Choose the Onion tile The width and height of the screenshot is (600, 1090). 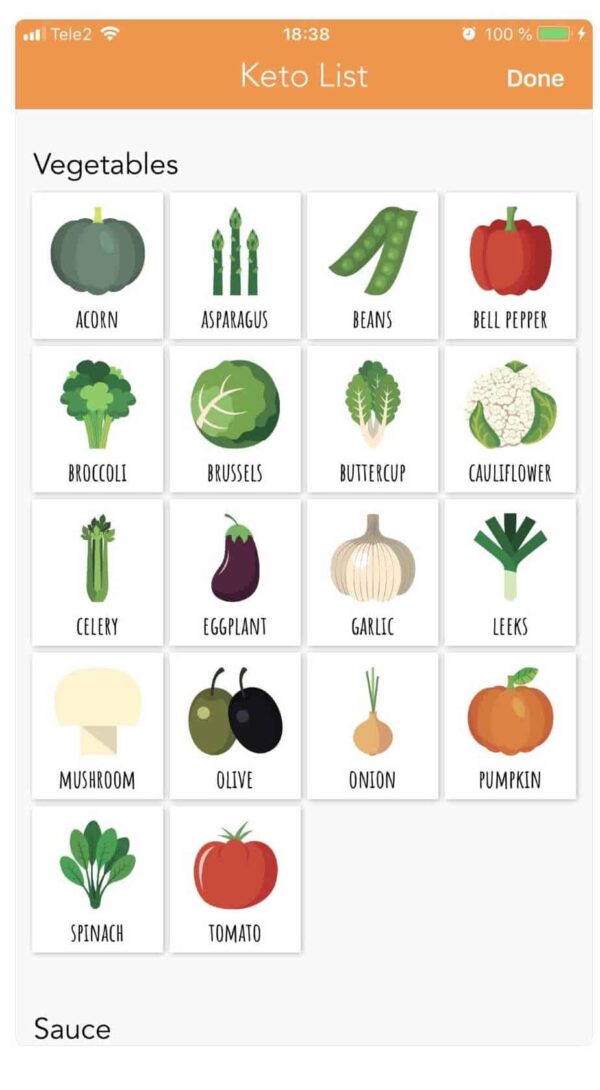(x=372, y=726)
